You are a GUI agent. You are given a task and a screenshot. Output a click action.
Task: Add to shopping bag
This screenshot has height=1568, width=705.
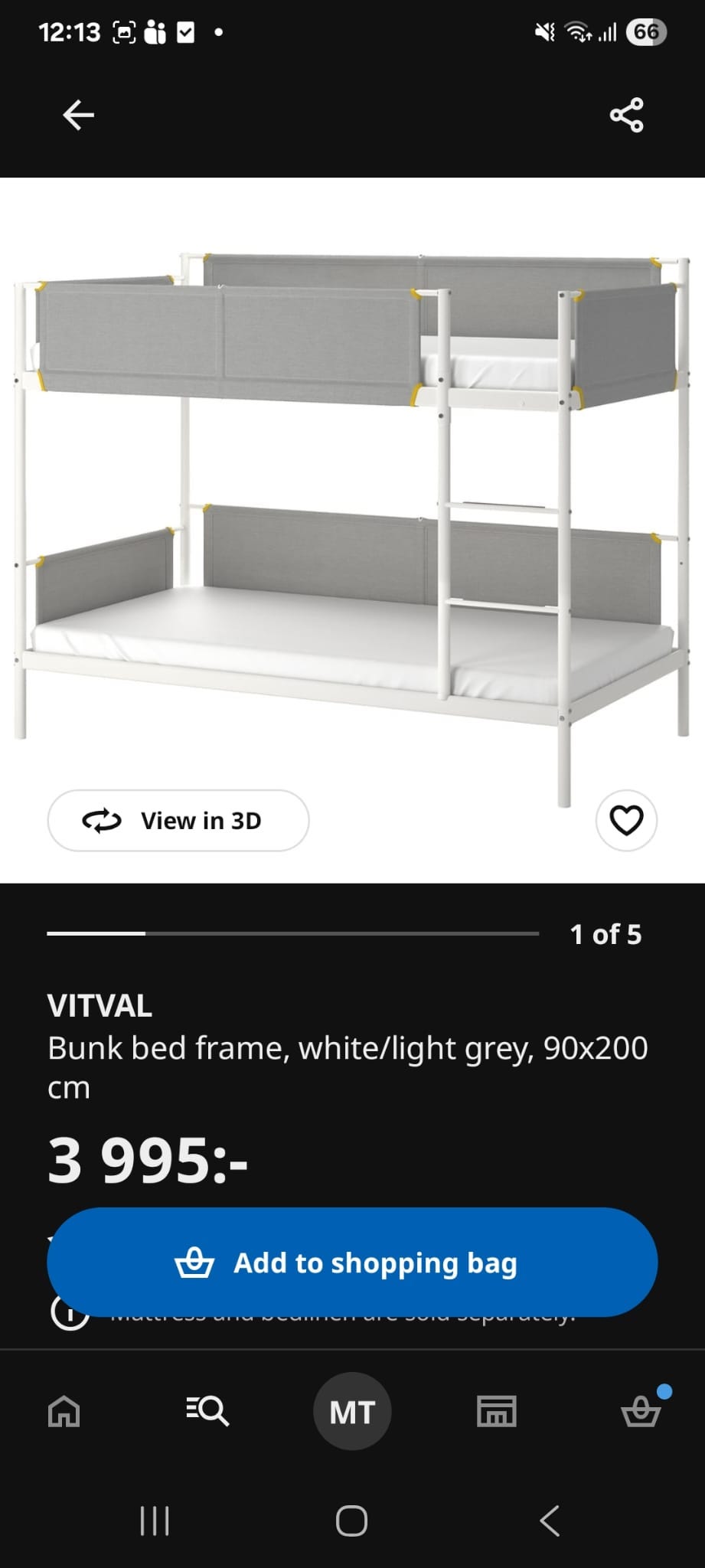[352, 1263]
